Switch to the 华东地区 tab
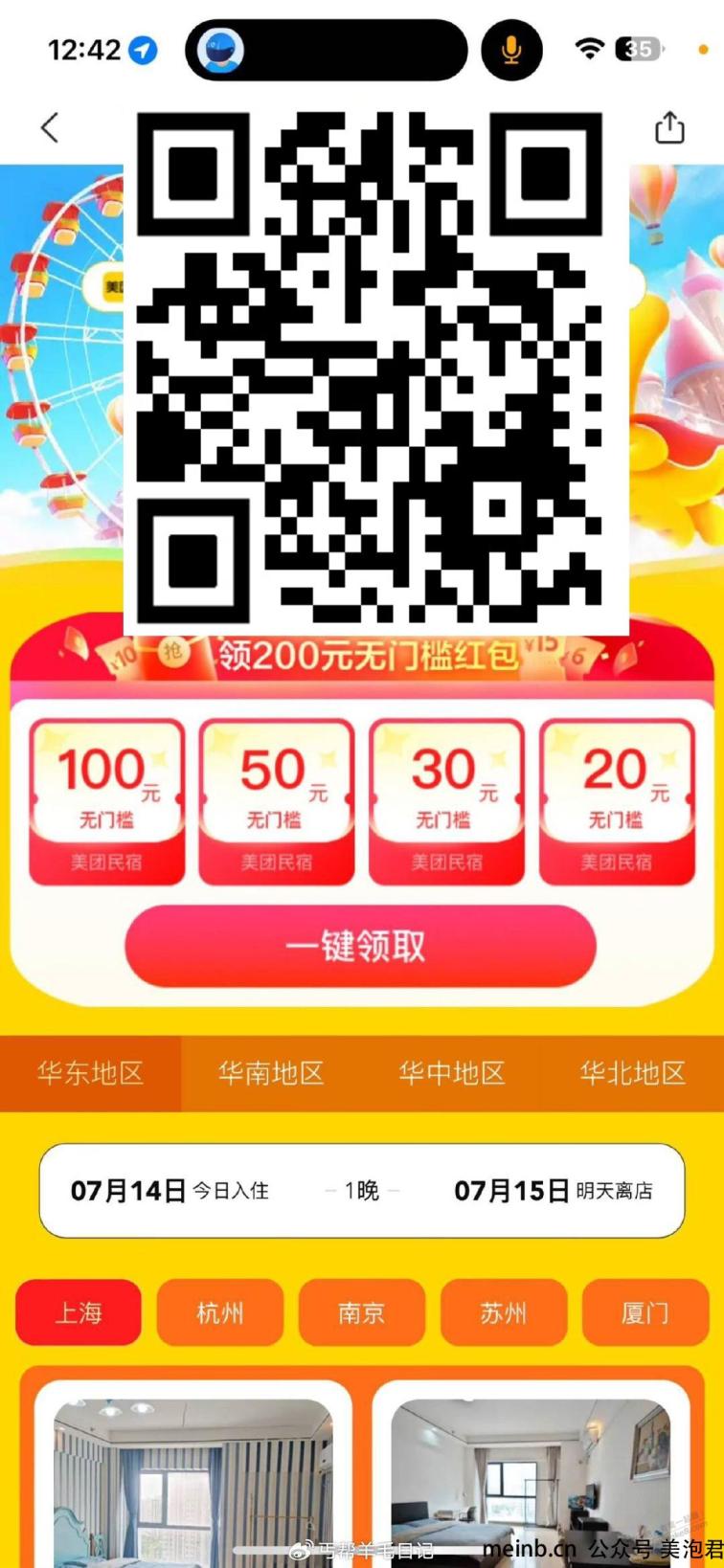Screen dimensions: 724x1568 click(90, 1073)
